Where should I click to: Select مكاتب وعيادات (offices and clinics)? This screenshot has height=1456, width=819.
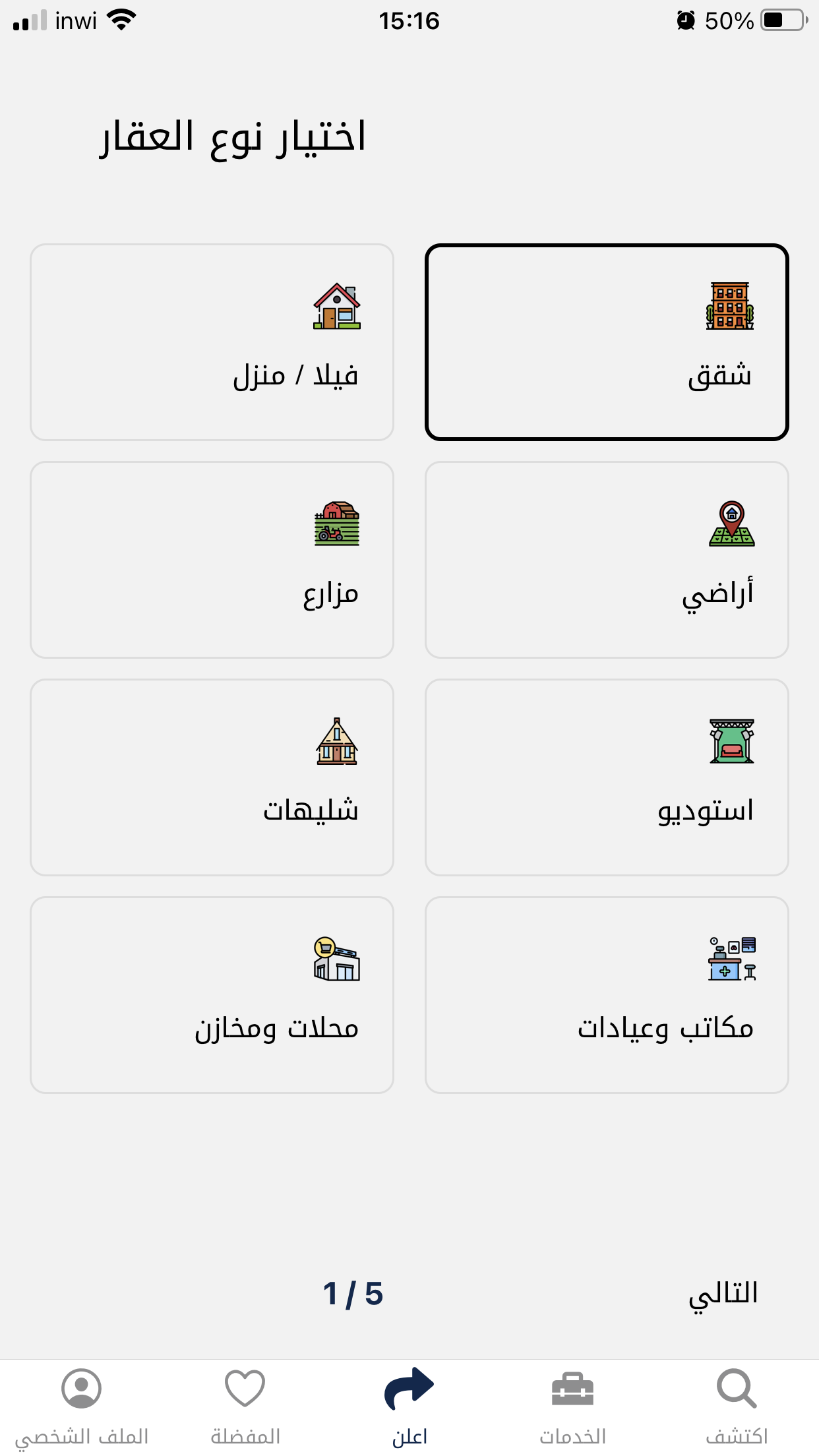[607, 995]
